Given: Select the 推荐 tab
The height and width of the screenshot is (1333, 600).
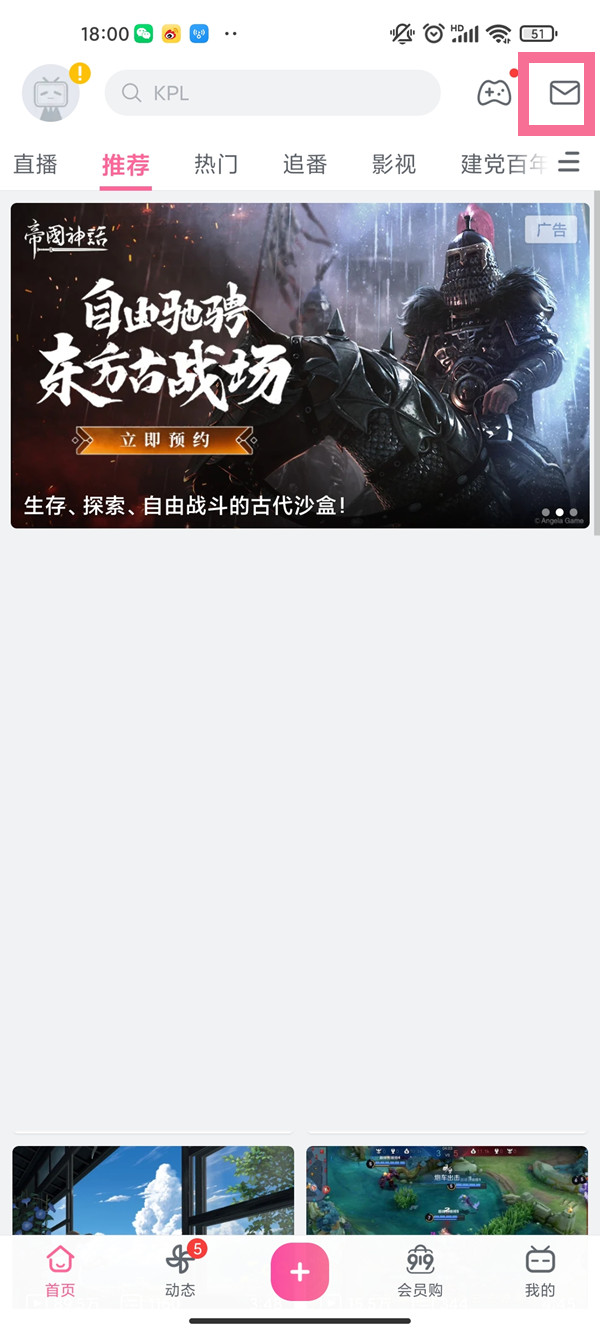Looking at the screenshot, I should pos(125,164).
